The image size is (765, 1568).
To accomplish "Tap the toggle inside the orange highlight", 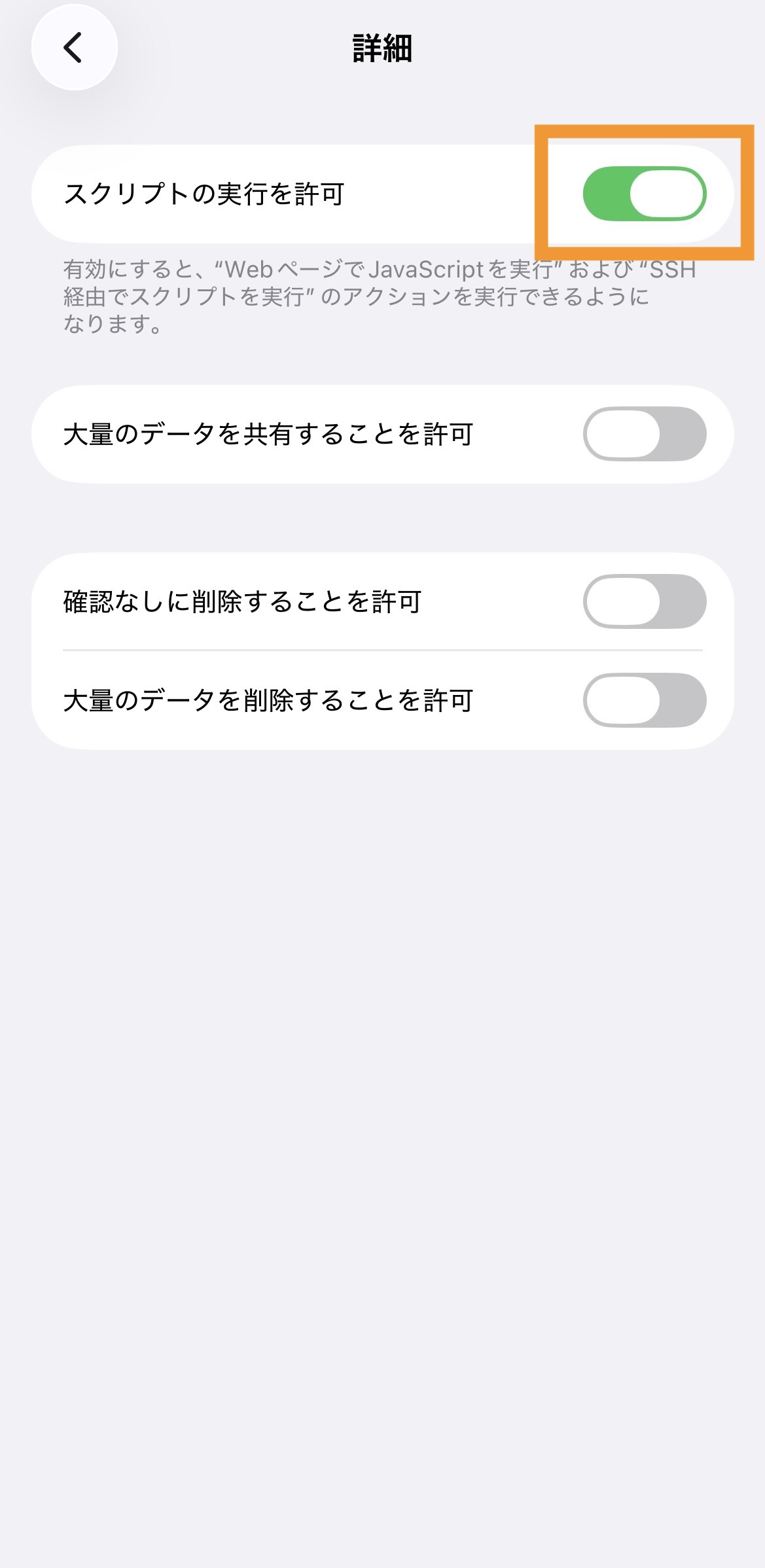I will coord(645,192).
